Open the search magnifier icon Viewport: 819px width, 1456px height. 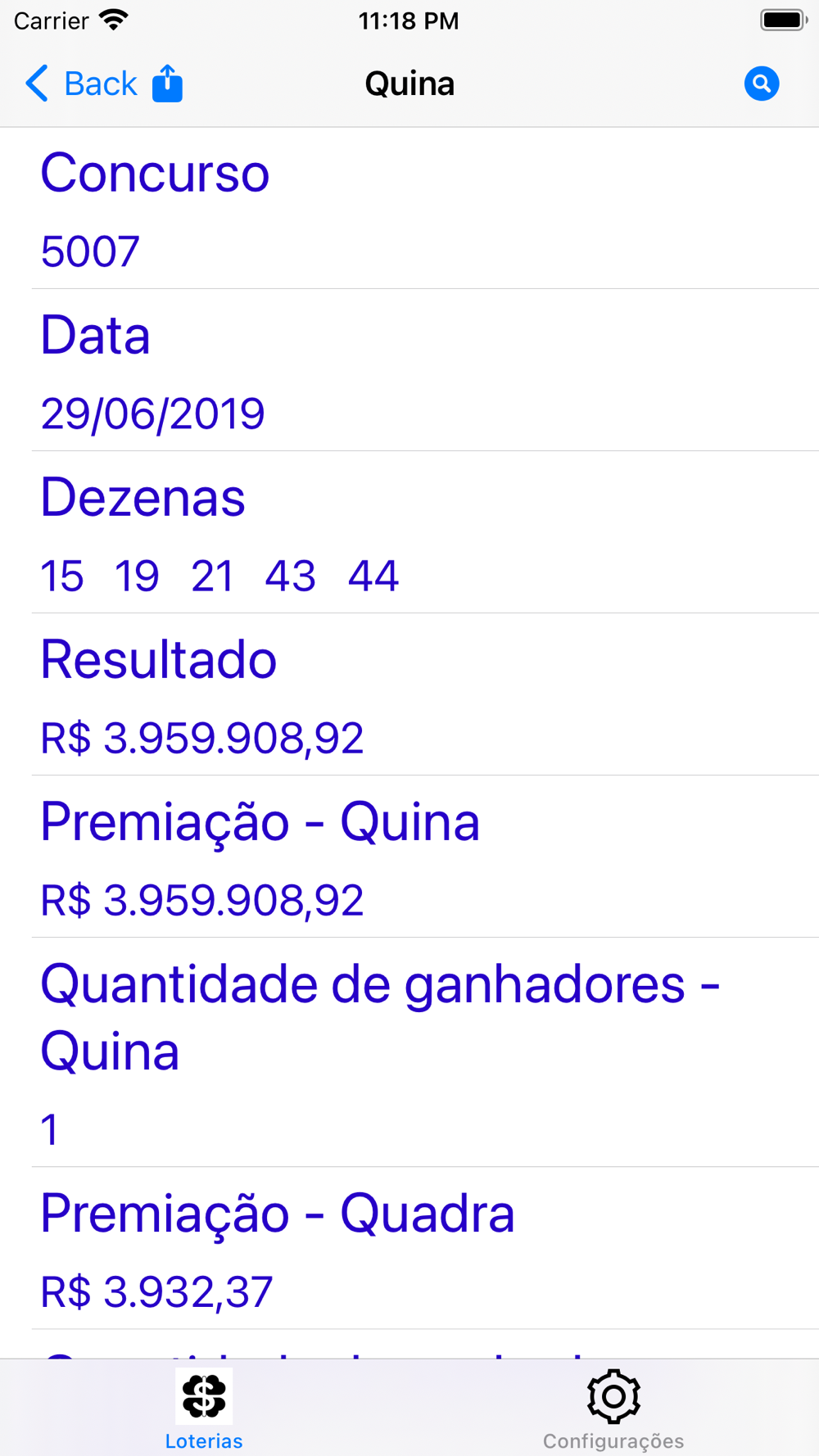[761, 84]
